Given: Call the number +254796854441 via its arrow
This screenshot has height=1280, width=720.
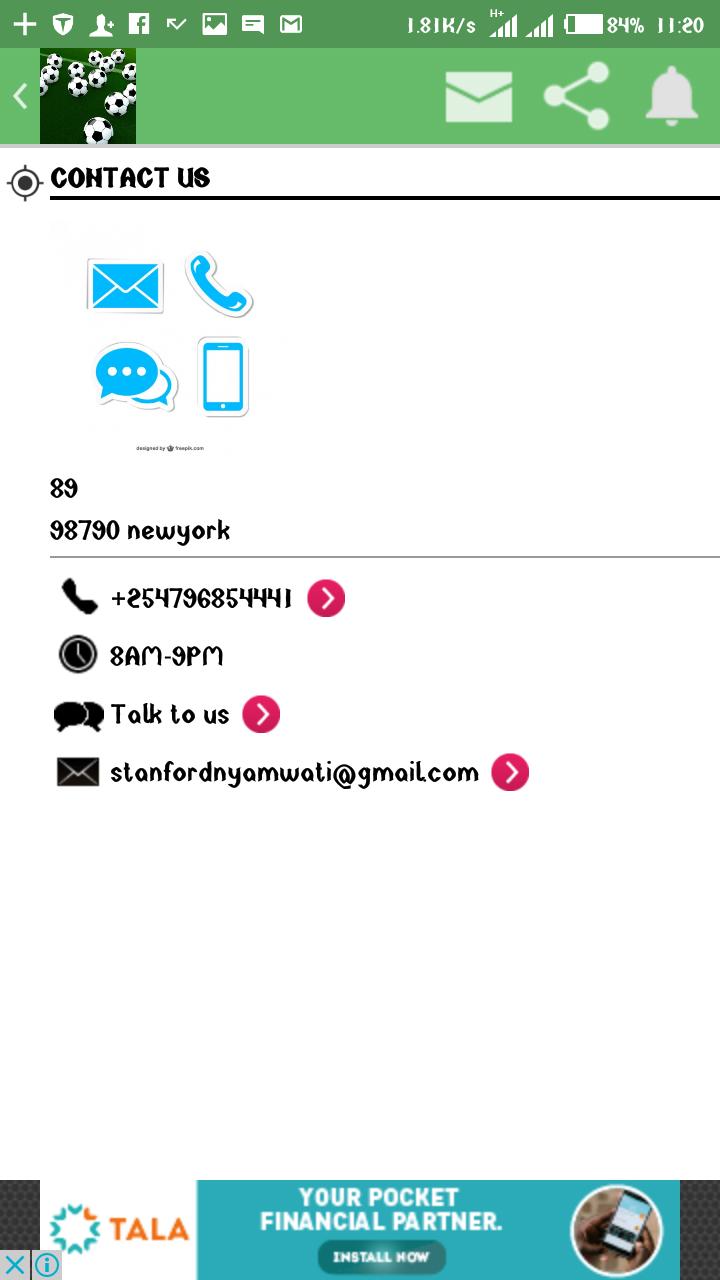Looking at the screenshot, I should click(326, 598).
